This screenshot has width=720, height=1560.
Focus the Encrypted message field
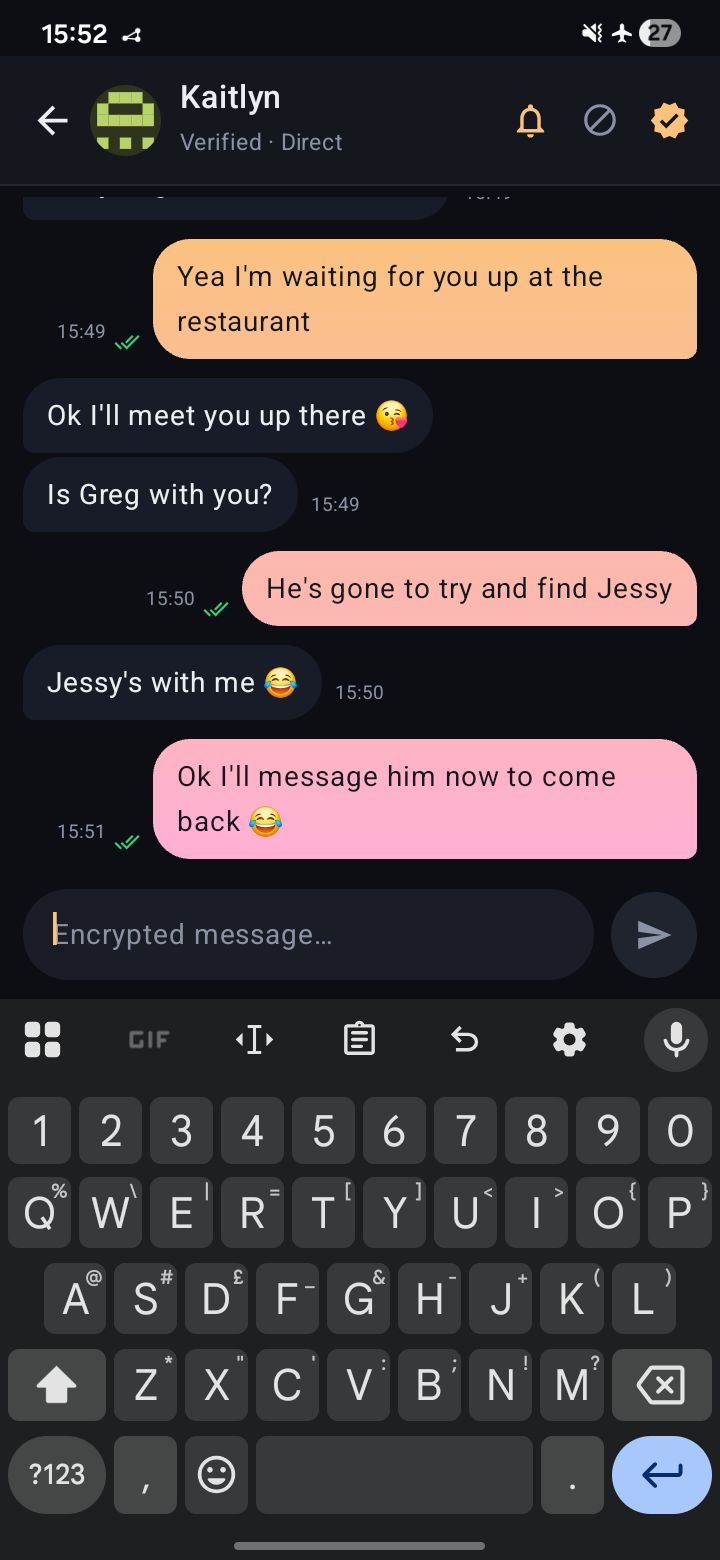pos(308,934)
